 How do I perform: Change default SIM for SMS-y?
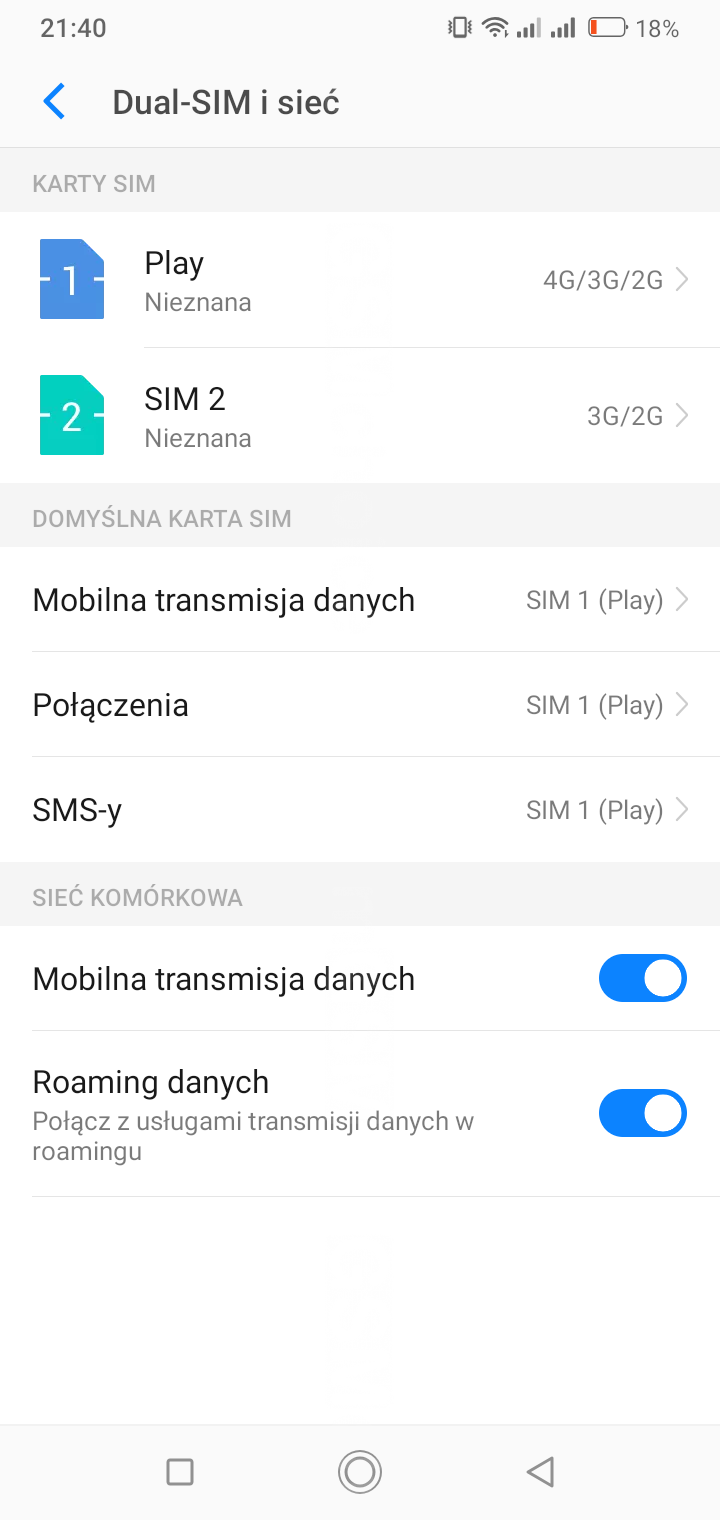[360, 810]
